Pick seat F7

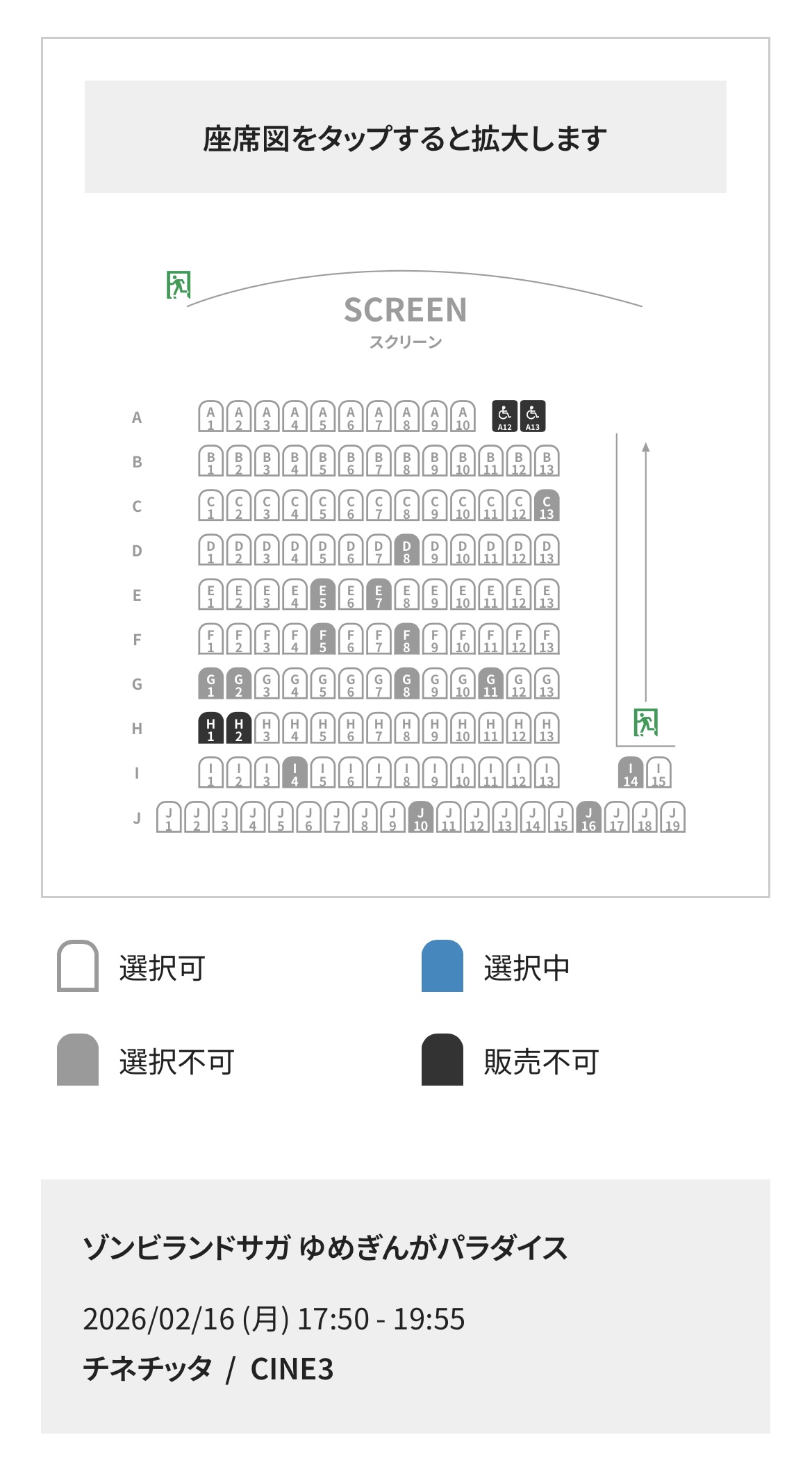click(x=379, y=639)
